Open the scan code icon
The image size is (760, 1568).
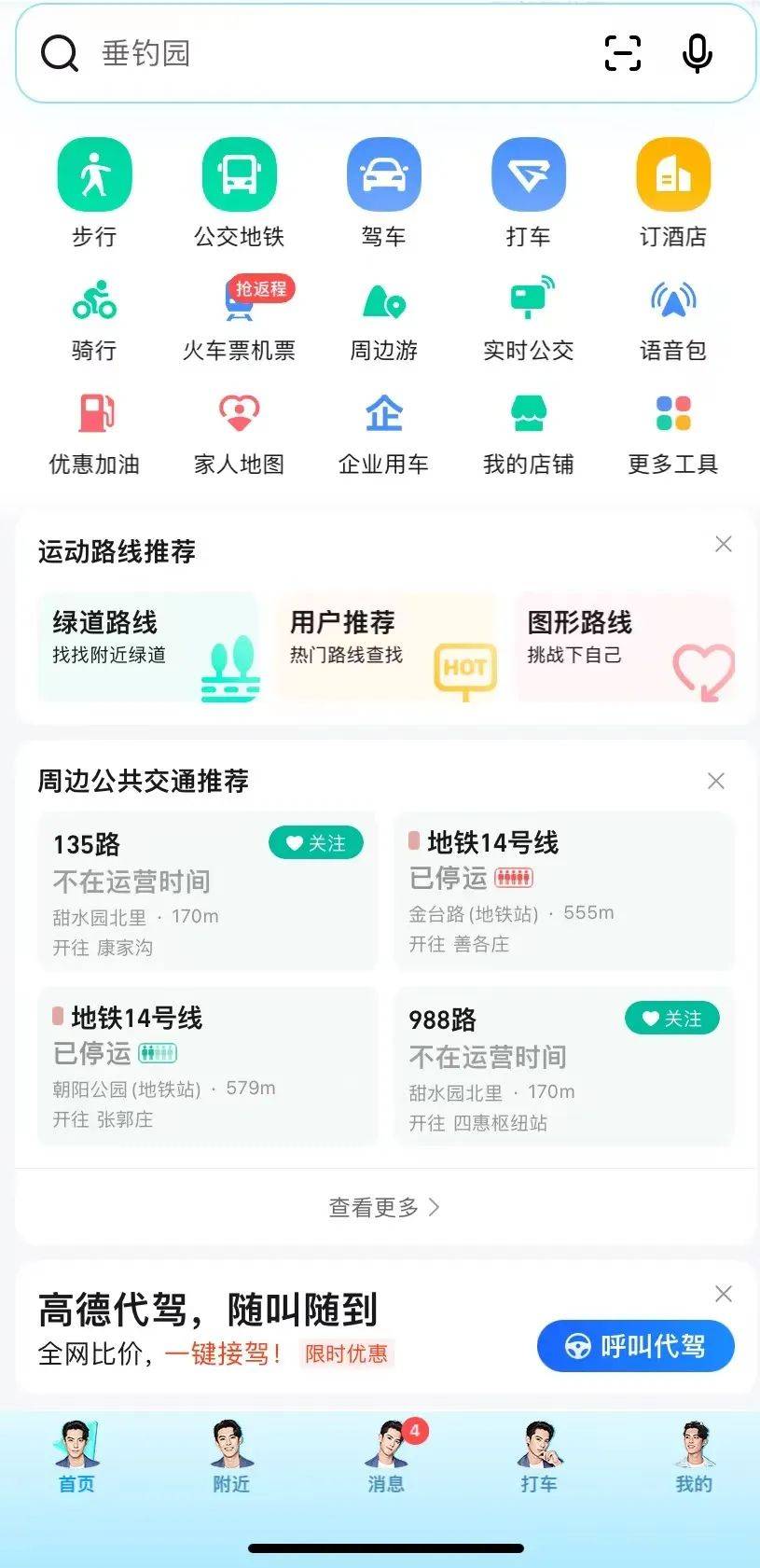pos(622,53)
